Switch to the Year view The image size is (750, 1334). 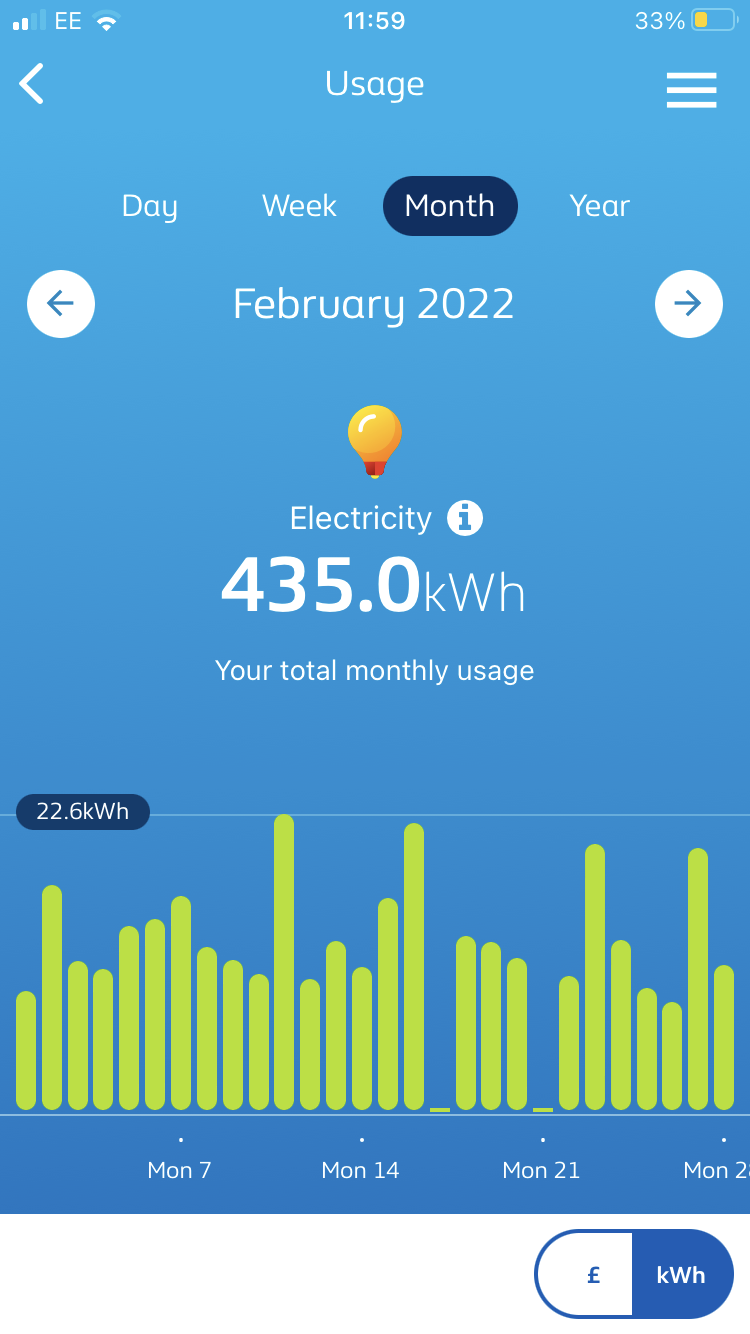(x=599, y=206)
